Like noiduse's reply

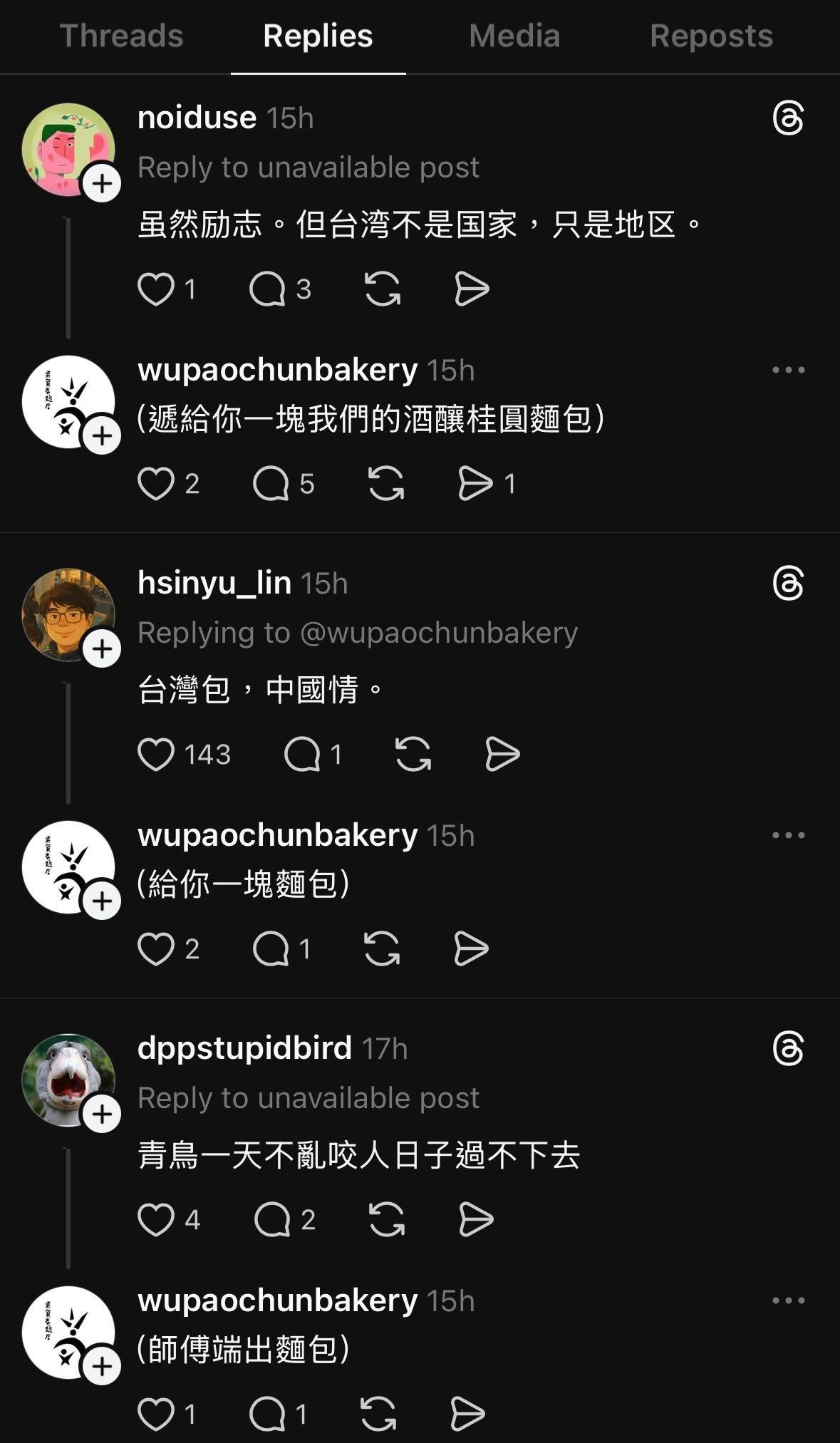coord(156,289)
